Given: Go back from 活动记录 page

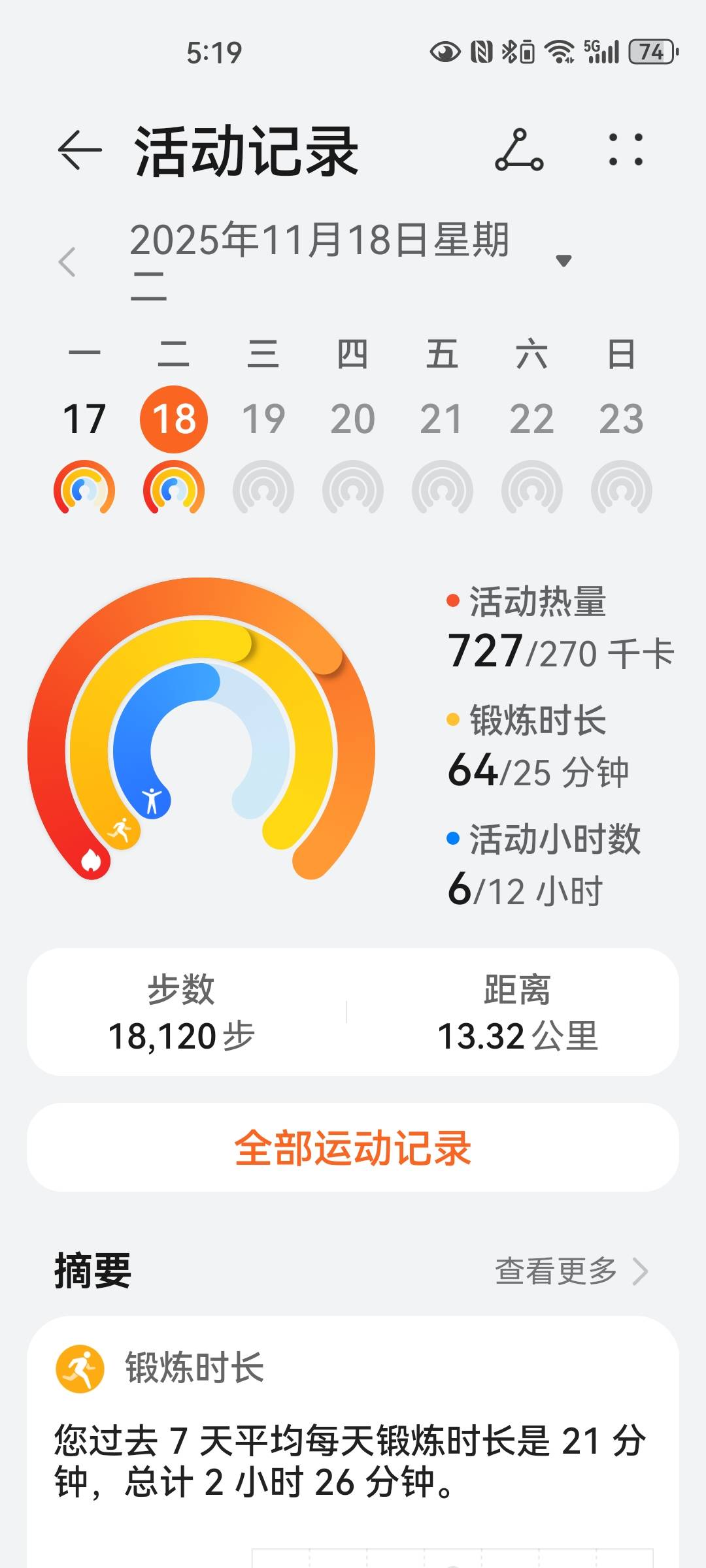Looking at the screenshot, I should [x=80, y=151].
